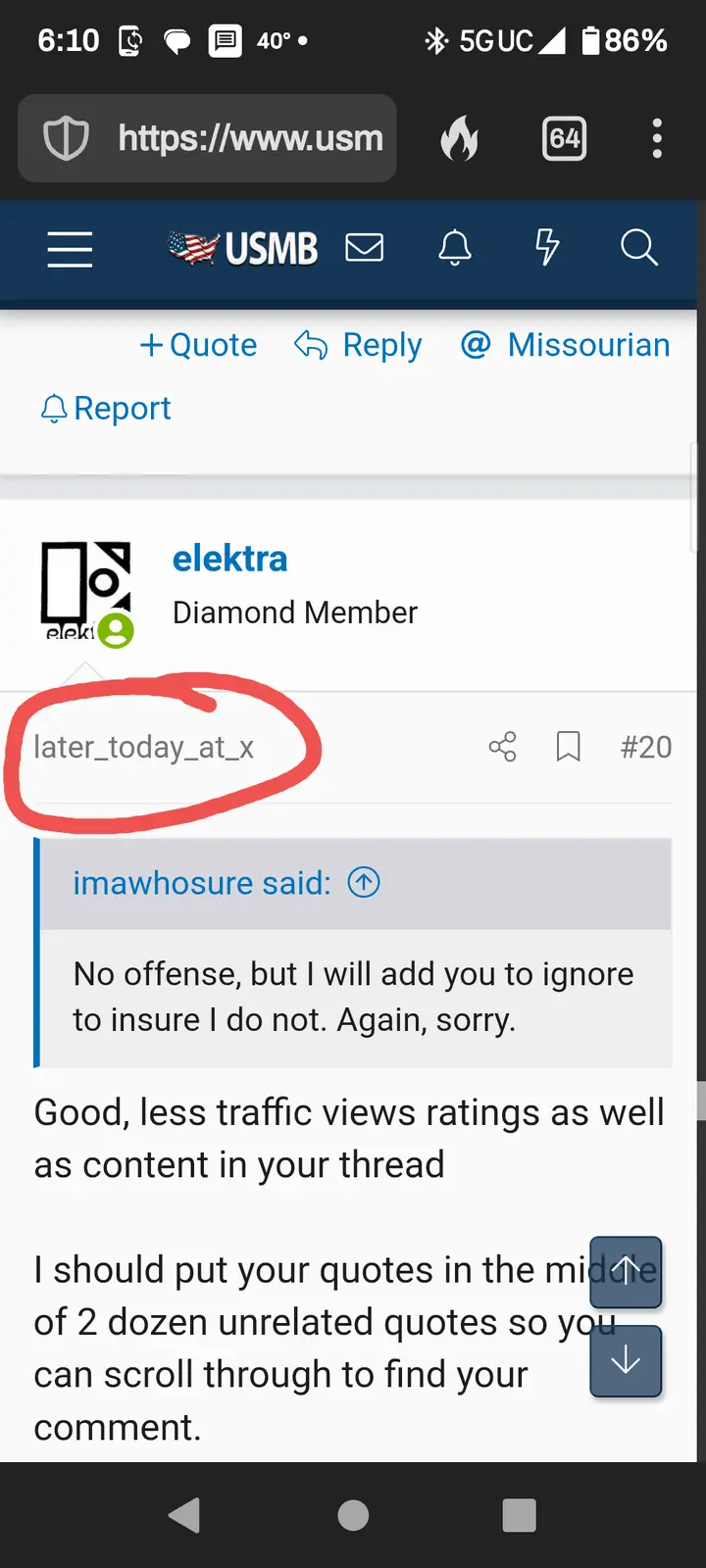
Task: Share post #20
Action: coord(502,747)
